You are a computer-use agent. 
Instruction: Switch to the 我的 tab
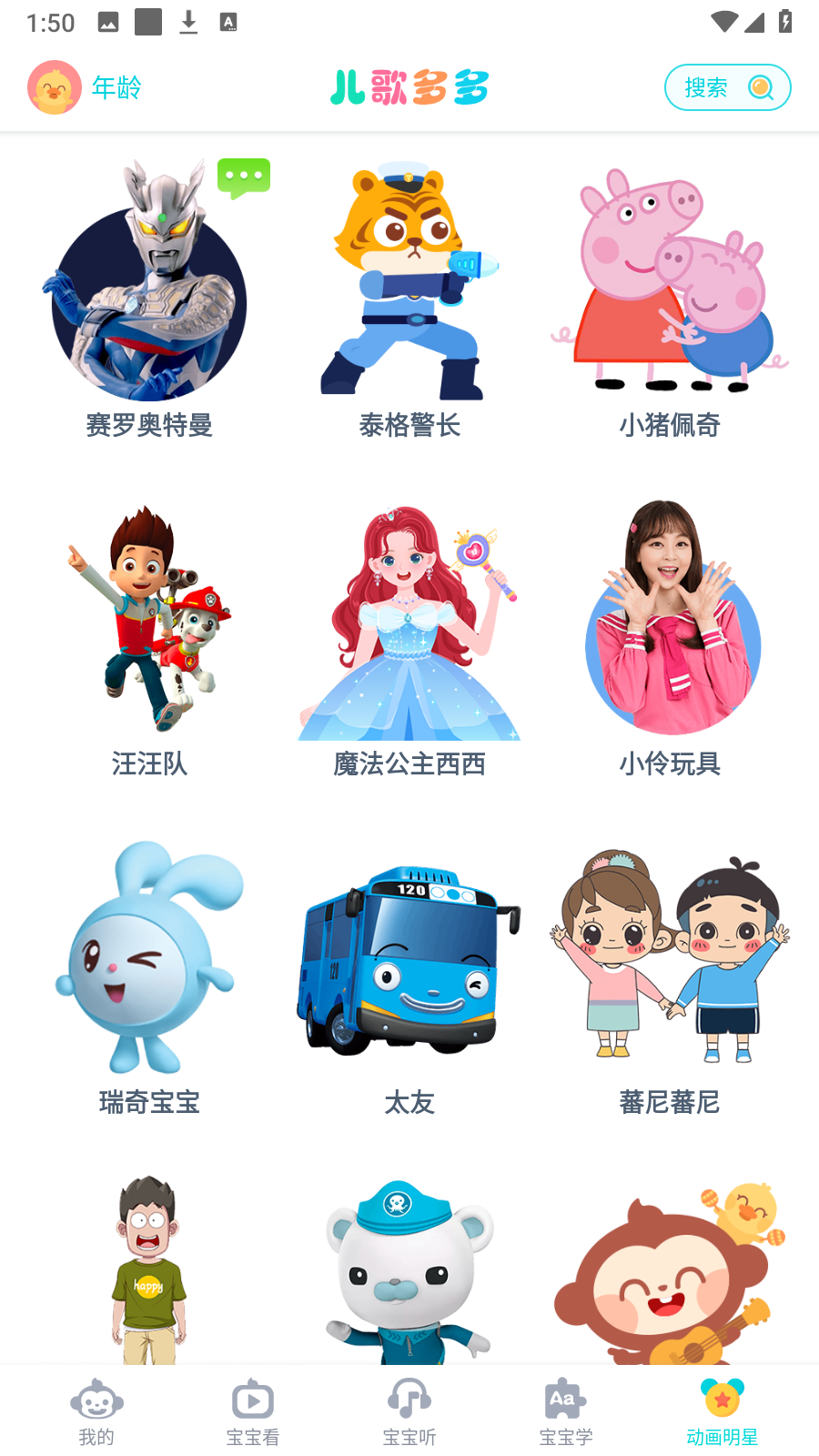tap(96, 1411)
